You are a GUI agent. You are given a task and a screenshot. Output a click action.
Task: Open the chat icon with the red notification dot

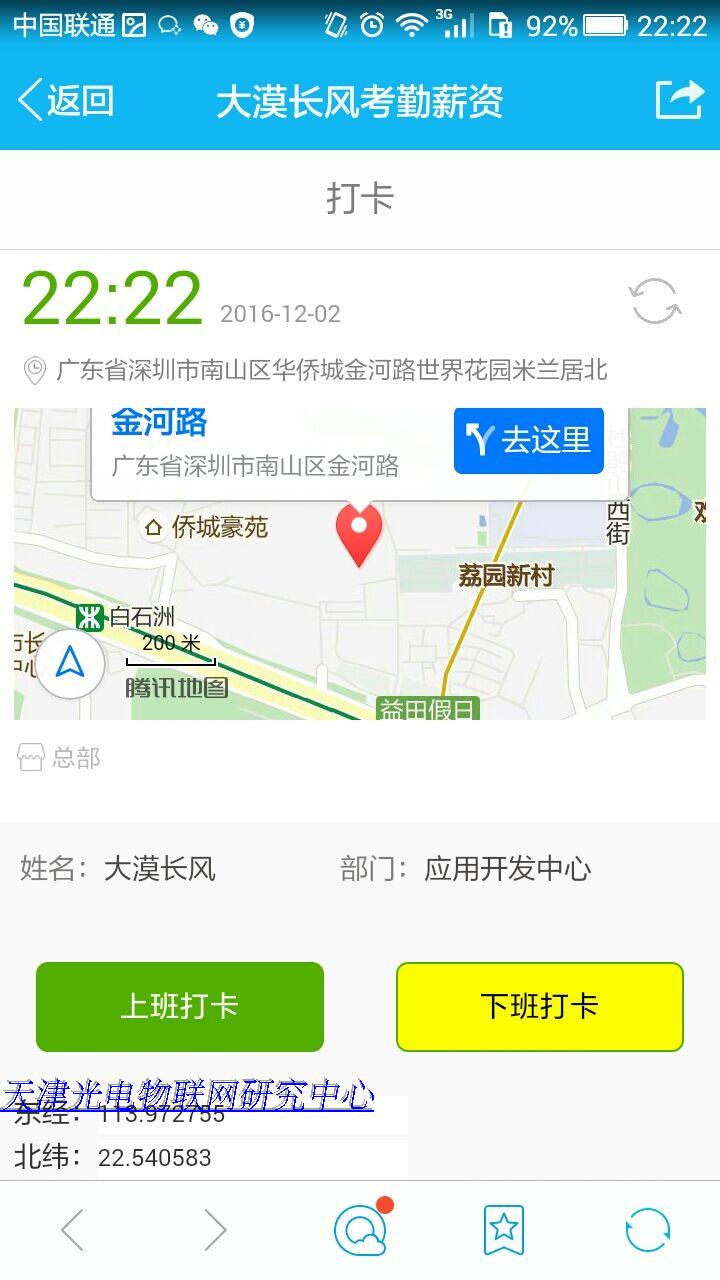[360, 1230]
